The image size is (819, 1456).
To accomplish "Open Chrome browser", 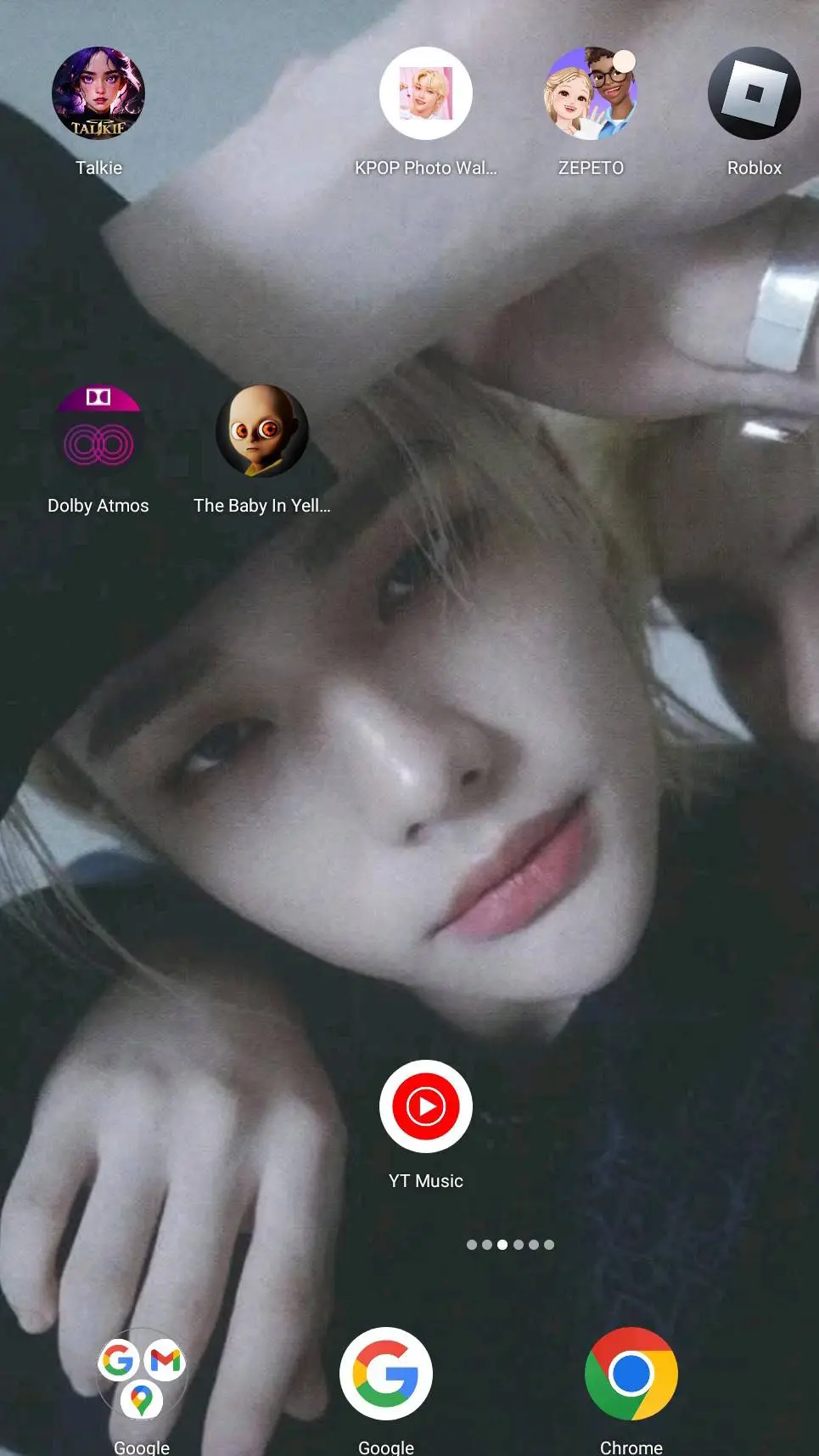I will [x=631, y=1374].
